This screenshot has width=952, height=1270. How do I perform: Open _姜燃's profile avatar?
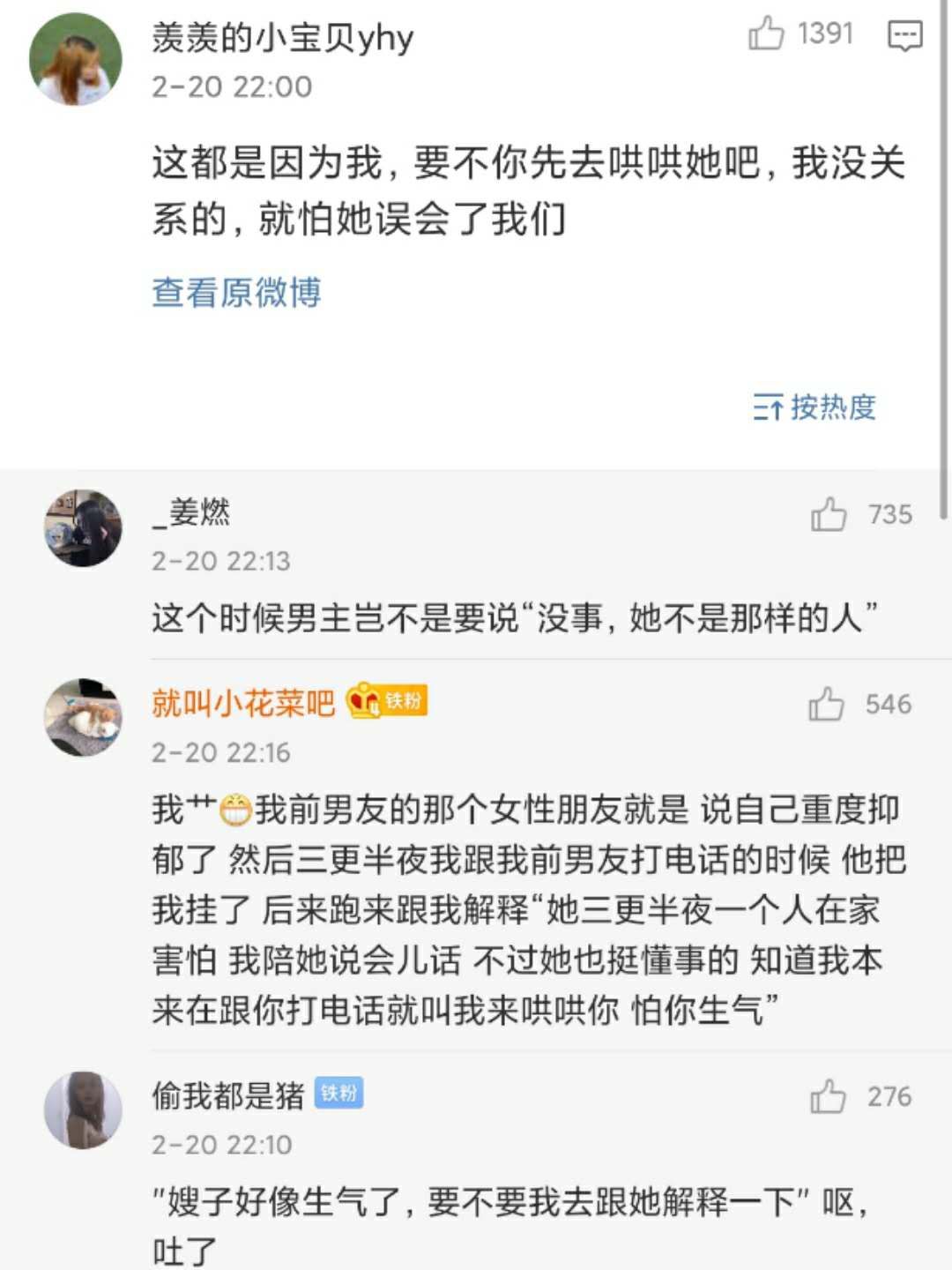coord(84,528)
